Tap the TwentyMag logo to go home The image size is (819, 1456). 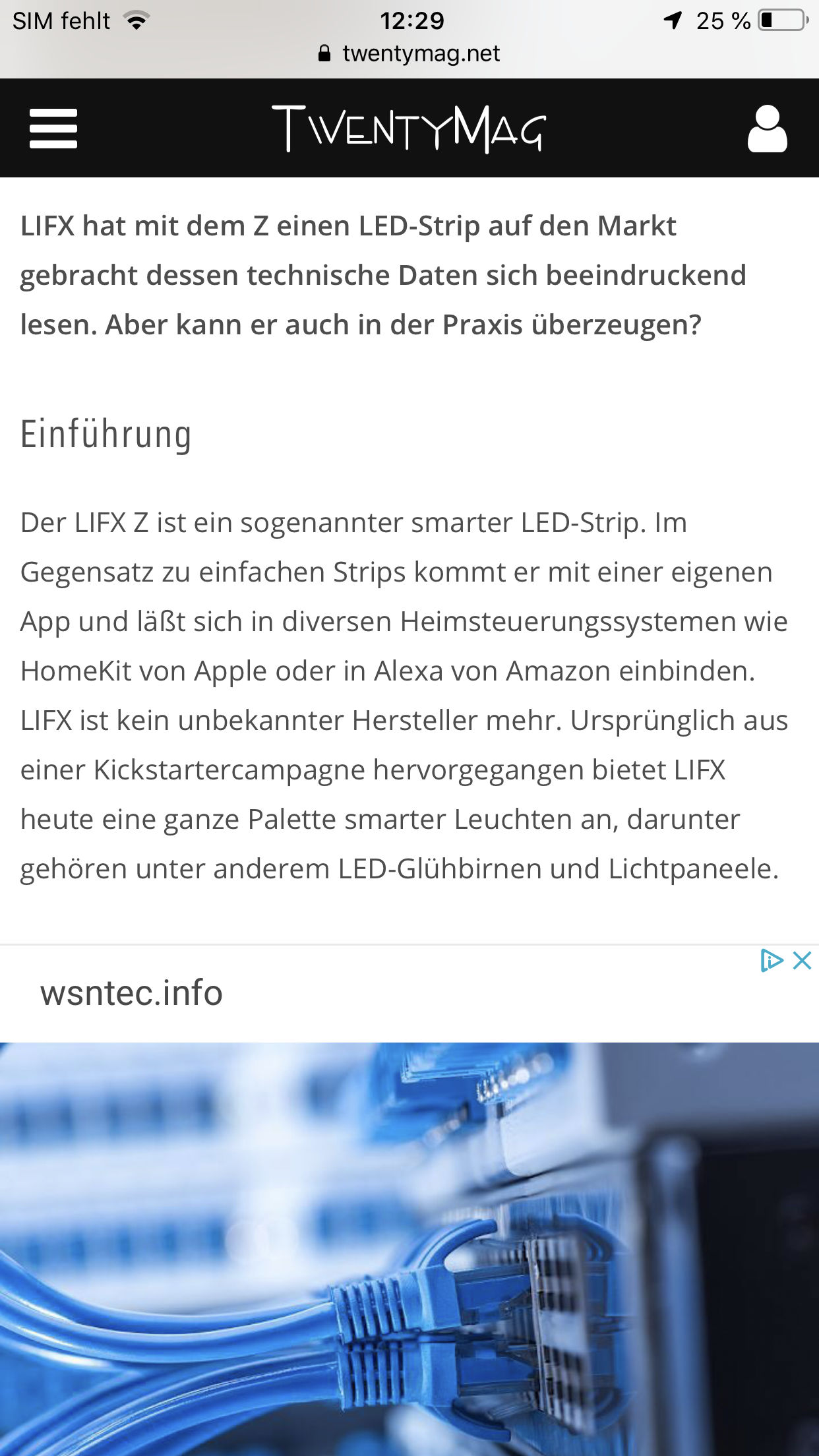409,129
